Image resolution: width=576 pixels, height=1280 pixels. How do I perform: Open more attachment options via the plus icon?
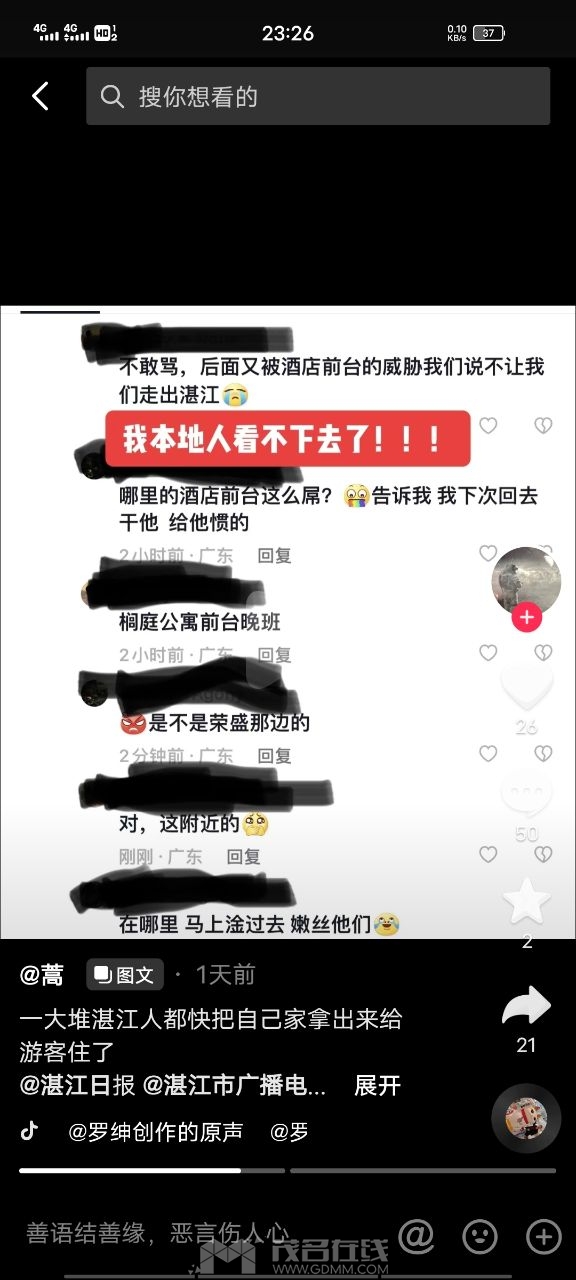click(543, 1236)
